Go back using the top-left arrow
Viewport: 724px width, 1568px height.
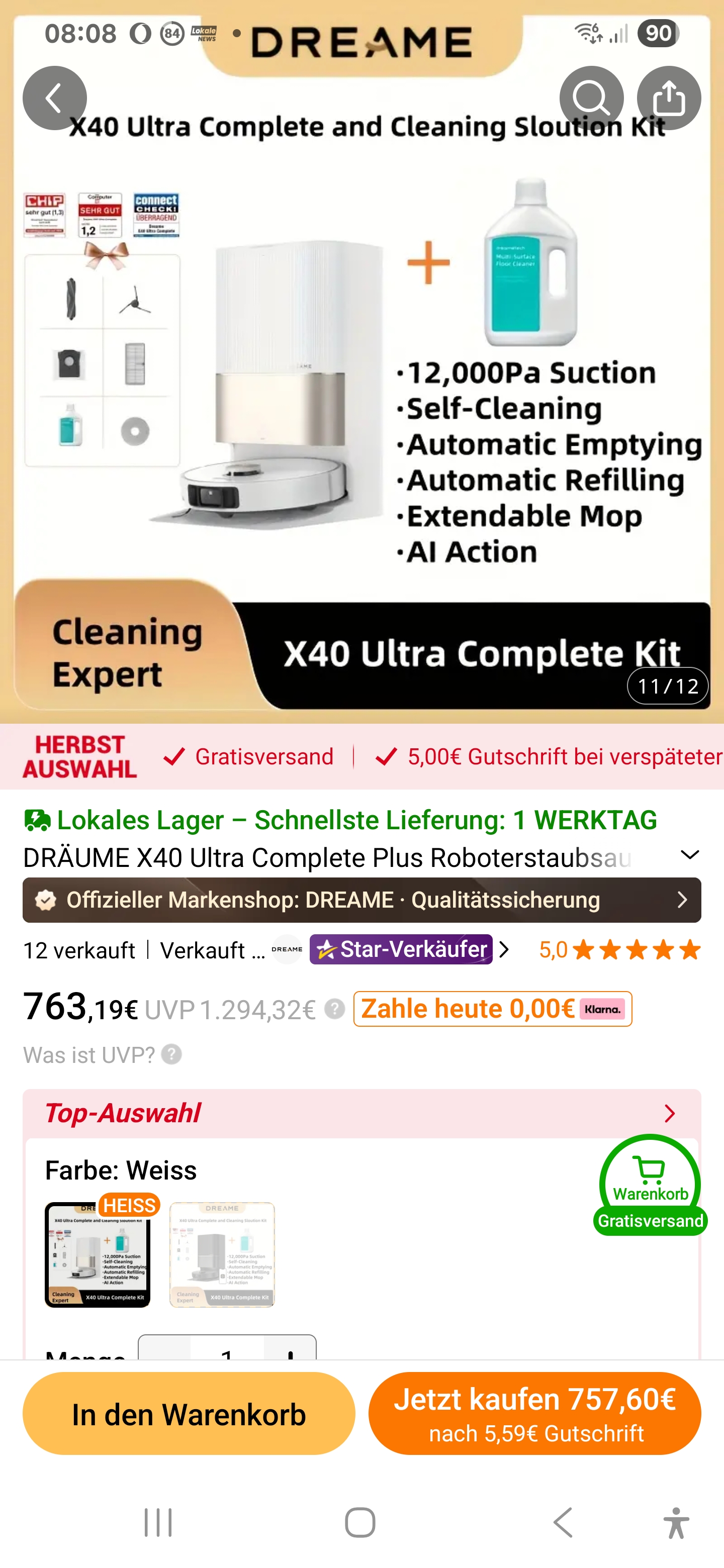pos(54,98)
